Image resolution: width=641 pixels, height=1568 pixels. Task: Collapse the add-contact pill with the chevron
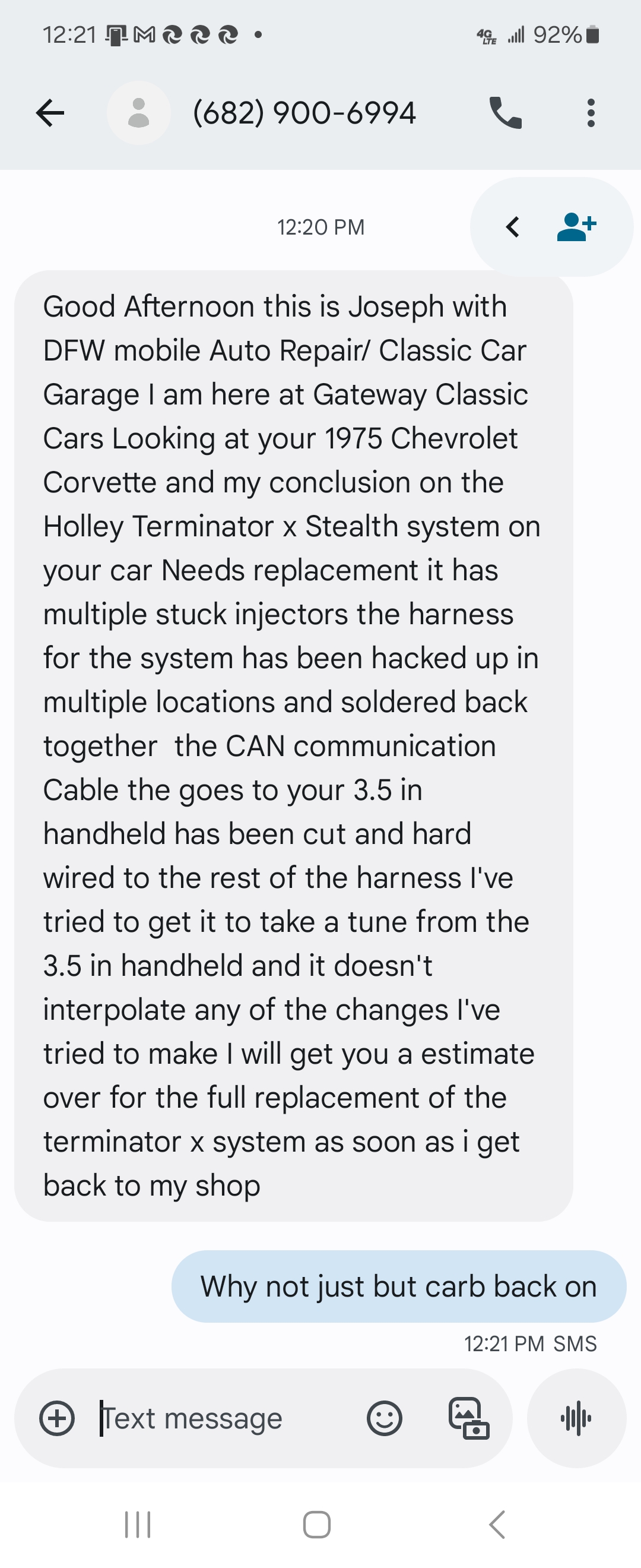click(x=513, y=227)
